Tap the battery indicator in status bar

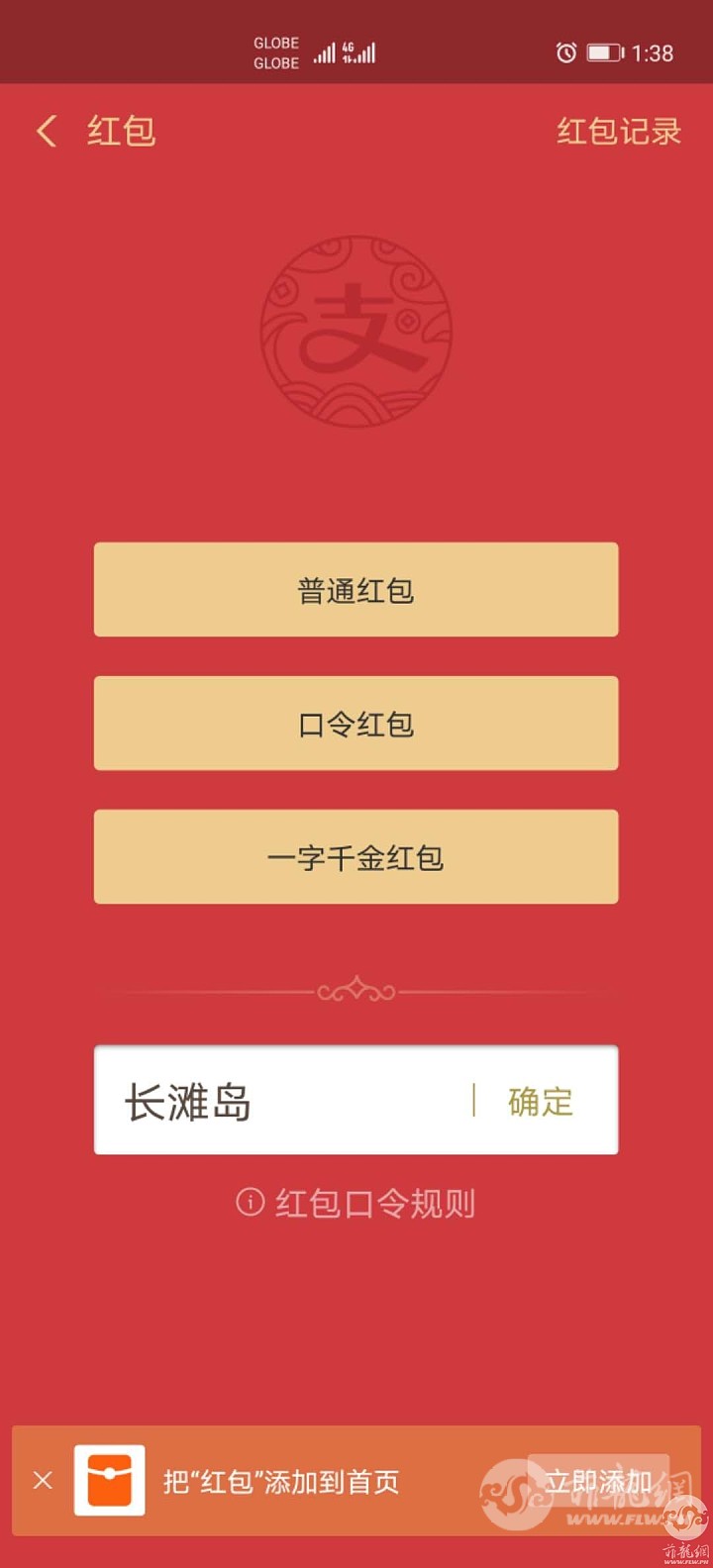607,52
